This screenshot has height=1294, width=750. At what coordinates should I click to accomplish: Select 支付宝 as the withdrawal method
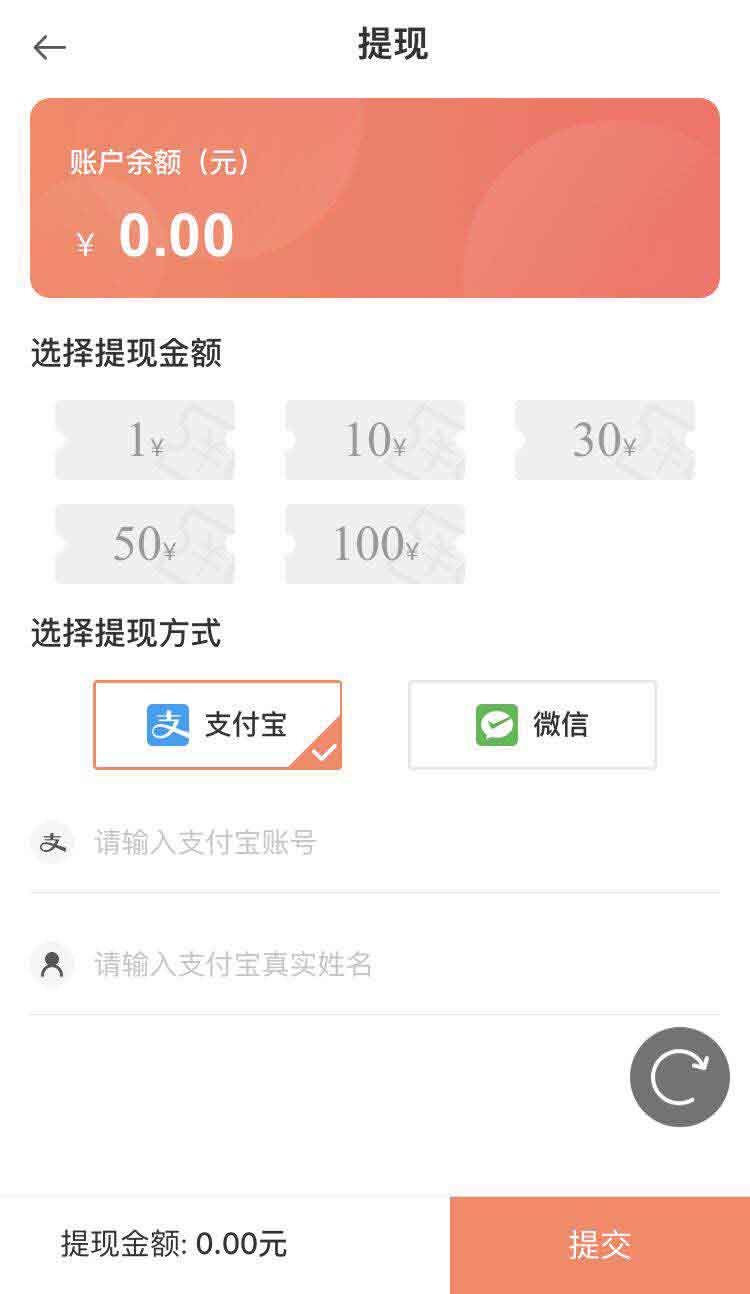click(218, 725)
